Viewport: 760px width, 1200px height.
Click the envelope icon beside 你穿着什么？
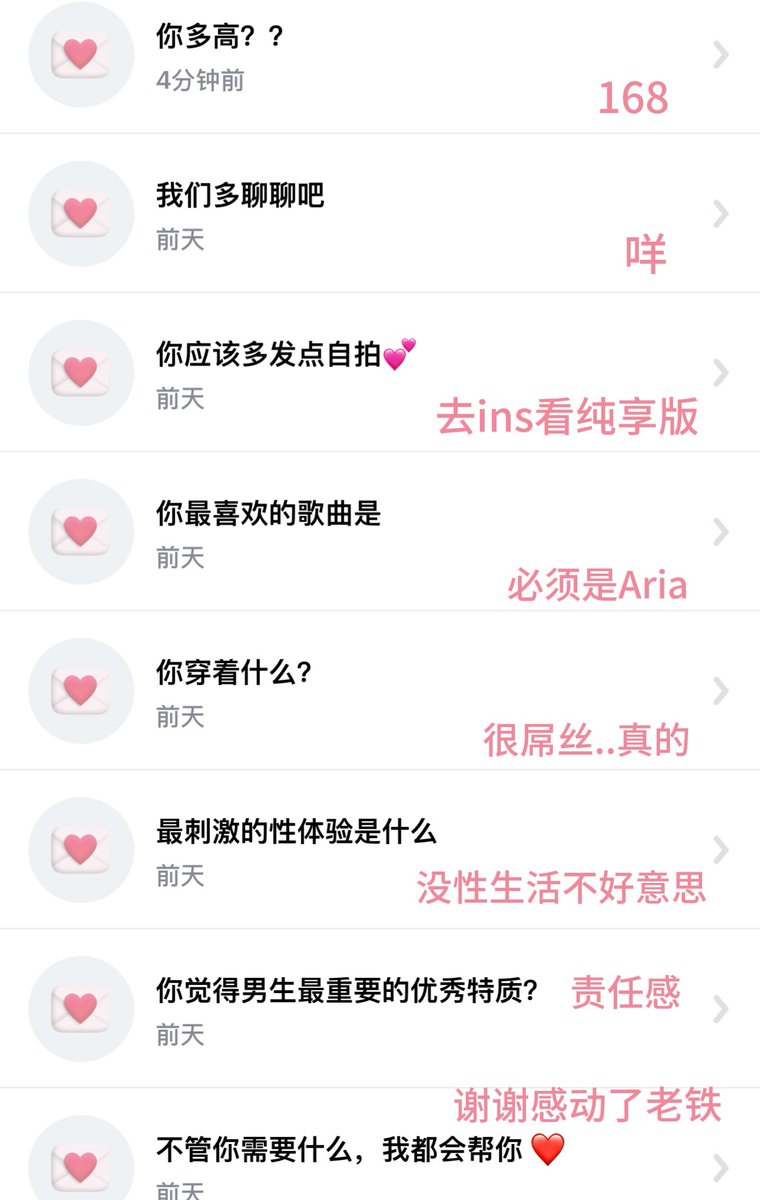[x=80, y=692]
